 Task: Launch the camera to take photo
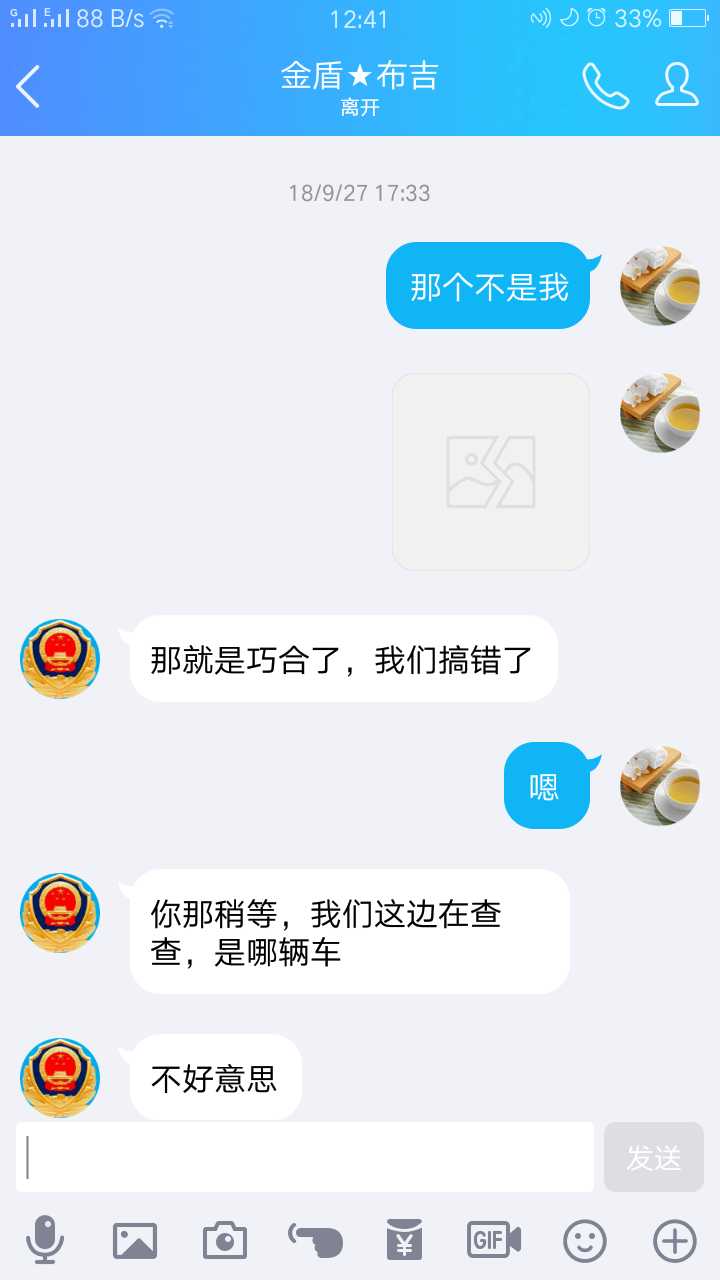tap(225, 1241)
